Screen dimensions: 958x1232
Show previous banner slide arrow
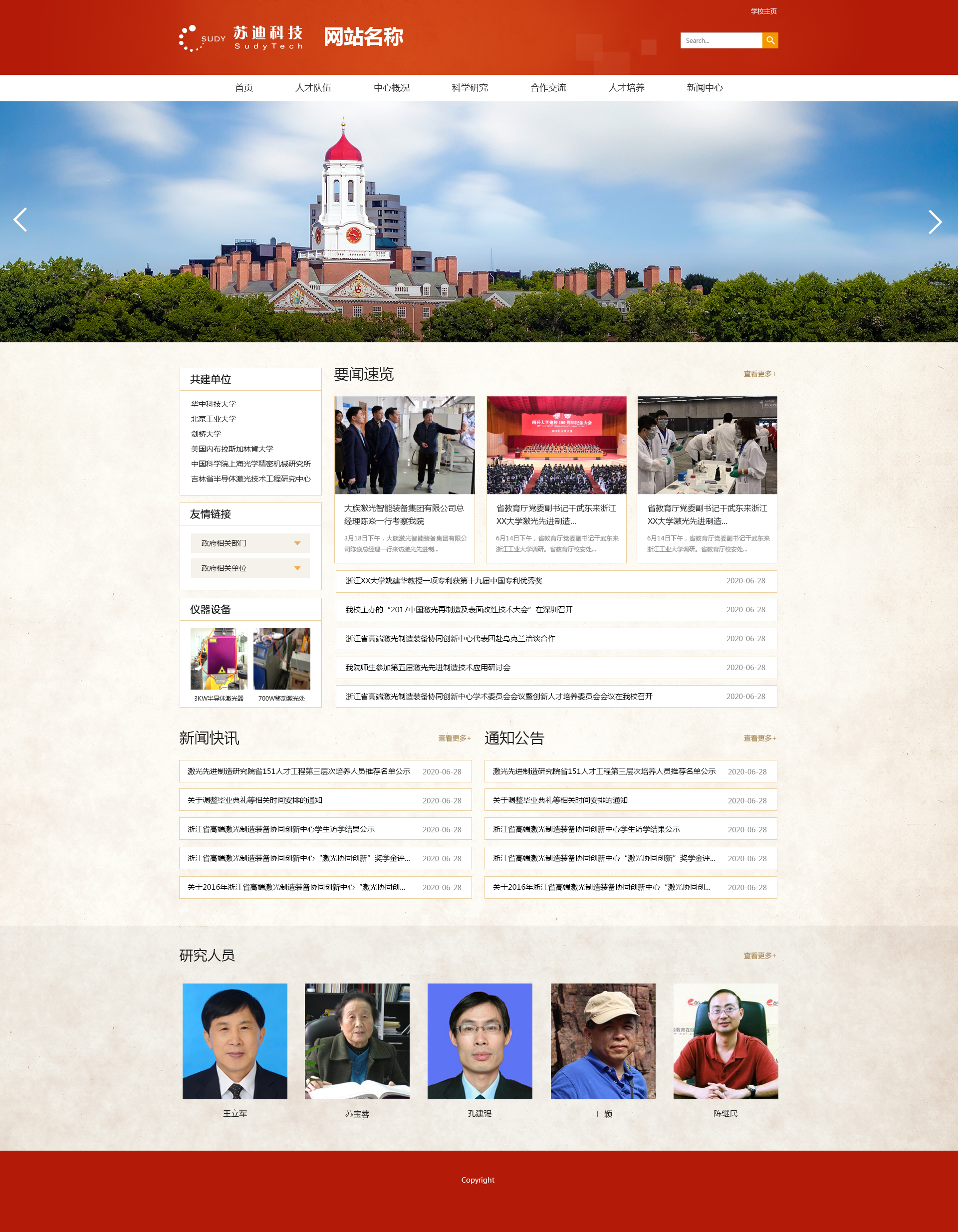pyautogui.click(x=20, y=220)
